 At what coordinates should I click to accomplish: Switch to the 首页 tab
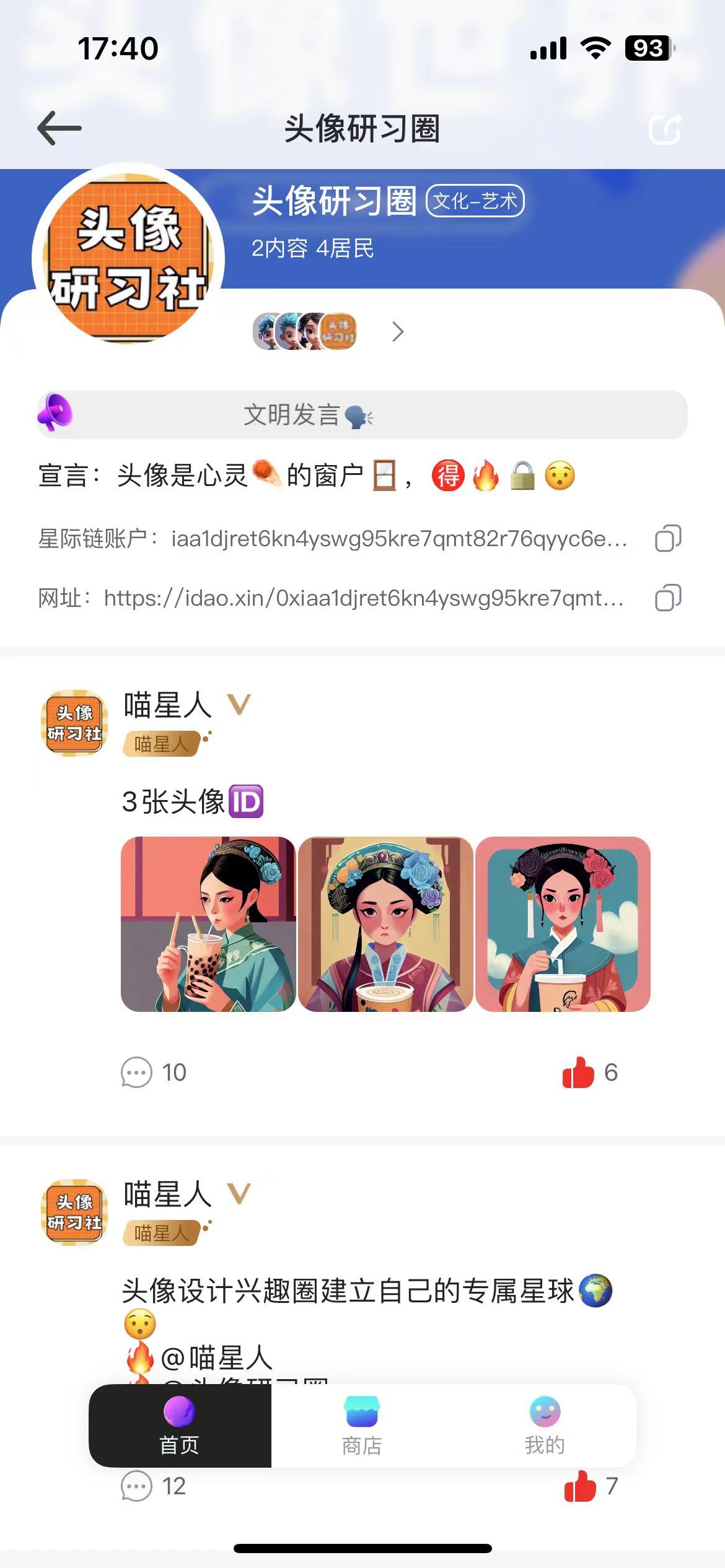tap(180, 1426)
